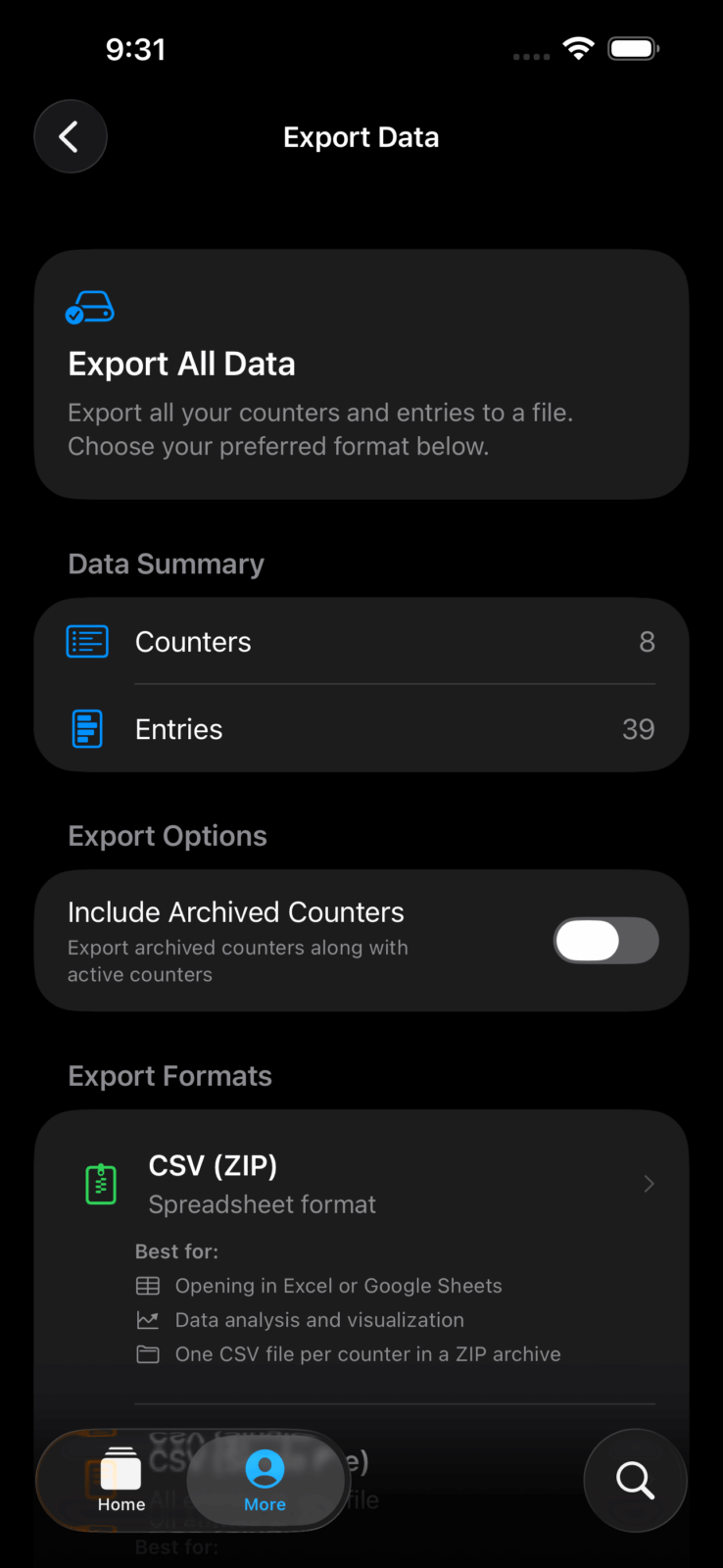Go back from Export Data

click(71, 136)
